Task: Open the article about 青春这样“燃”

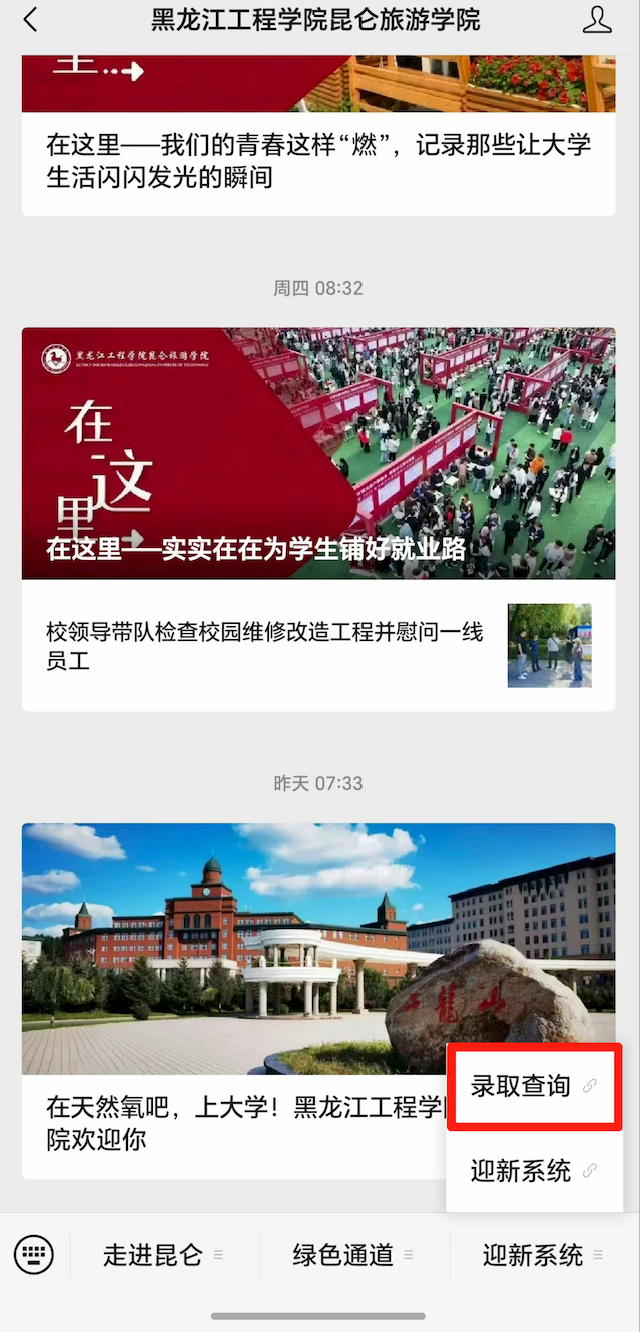Action: [318, 162]
